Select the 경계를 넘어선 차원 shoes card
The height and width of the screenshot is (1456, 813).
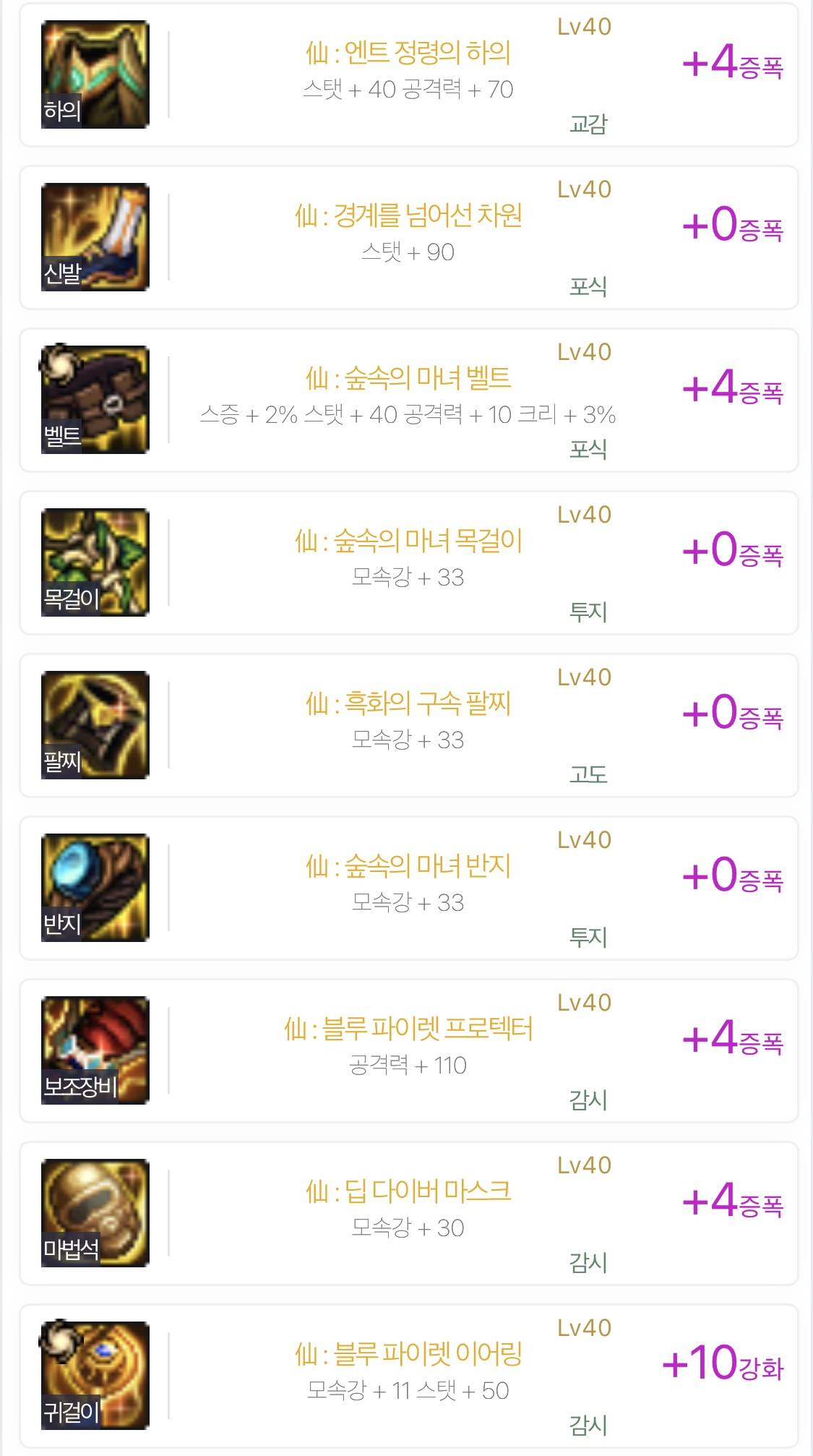point(408,238)
